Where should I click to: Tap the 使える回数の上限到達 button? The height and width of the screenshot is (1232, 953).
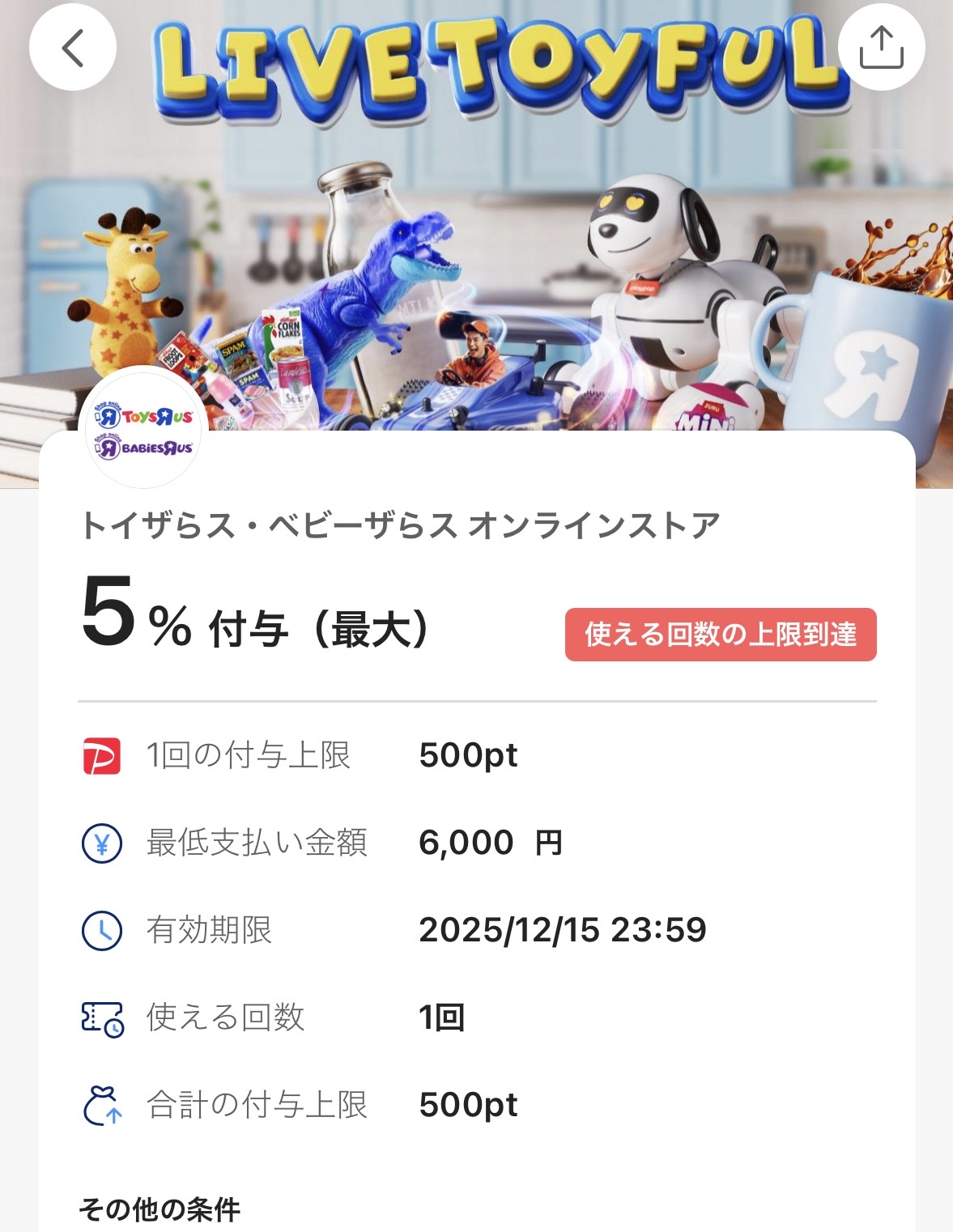click(720, 635)
